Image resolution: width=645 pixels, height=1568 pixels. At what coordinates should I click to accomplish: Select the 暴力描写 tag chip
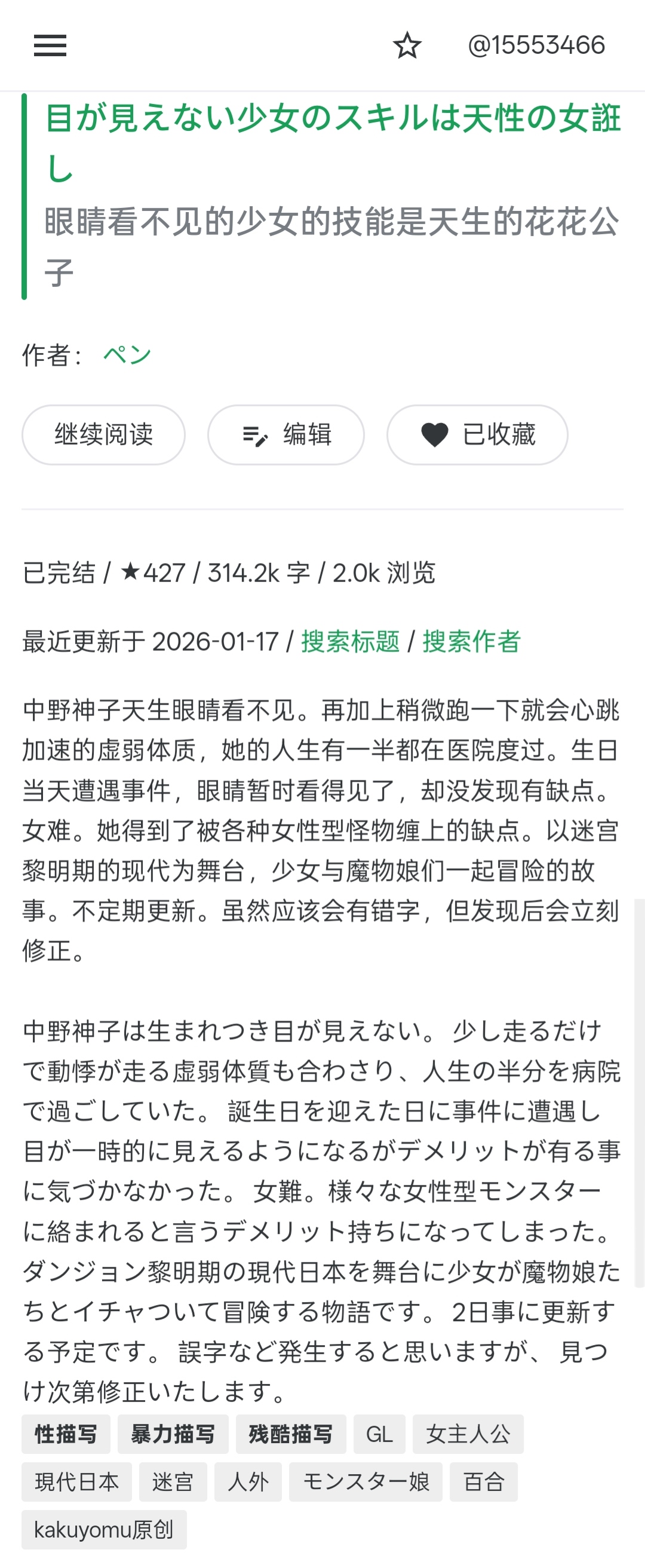tap(173, 1434)
